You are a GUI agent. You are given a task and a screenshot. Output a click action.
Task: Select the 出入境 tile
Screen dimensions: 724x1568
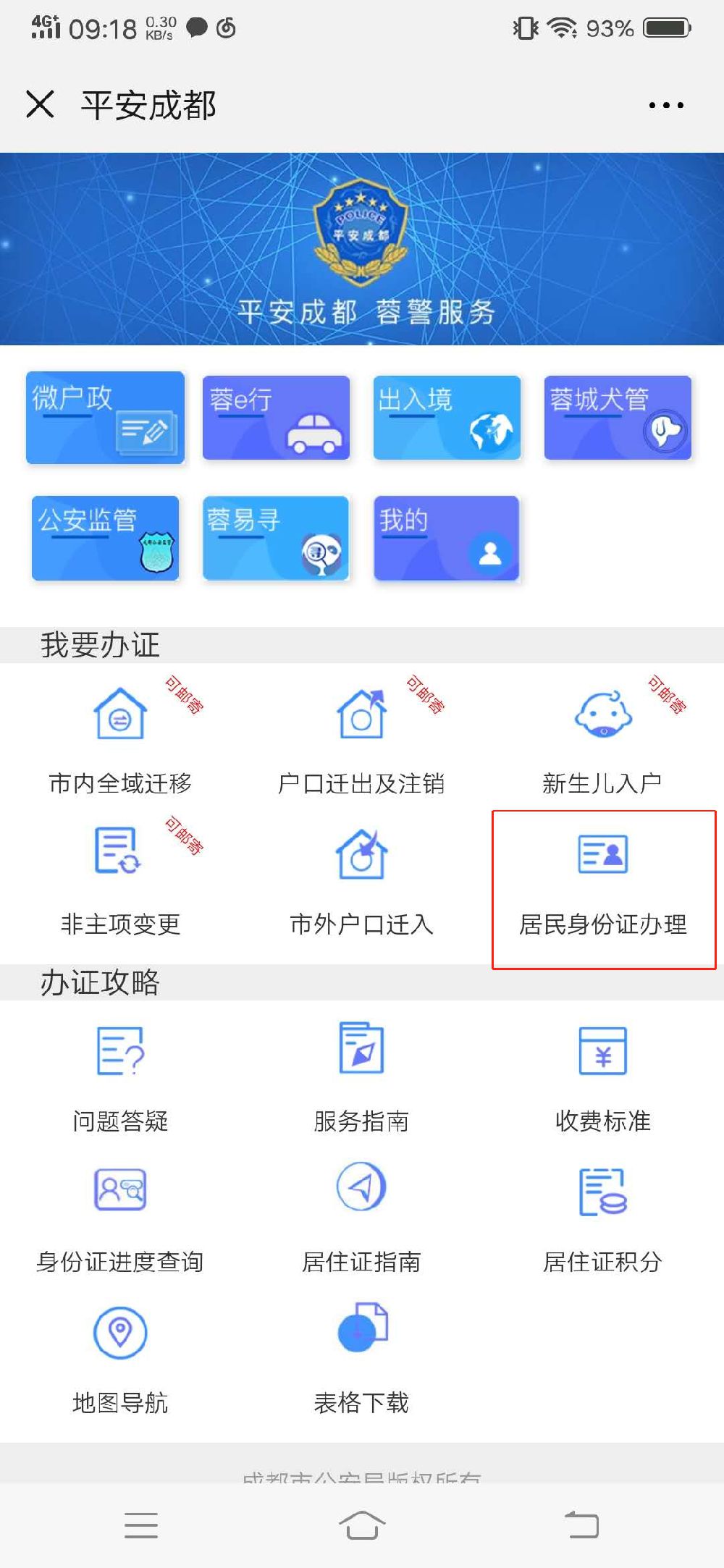coord(447,418)
